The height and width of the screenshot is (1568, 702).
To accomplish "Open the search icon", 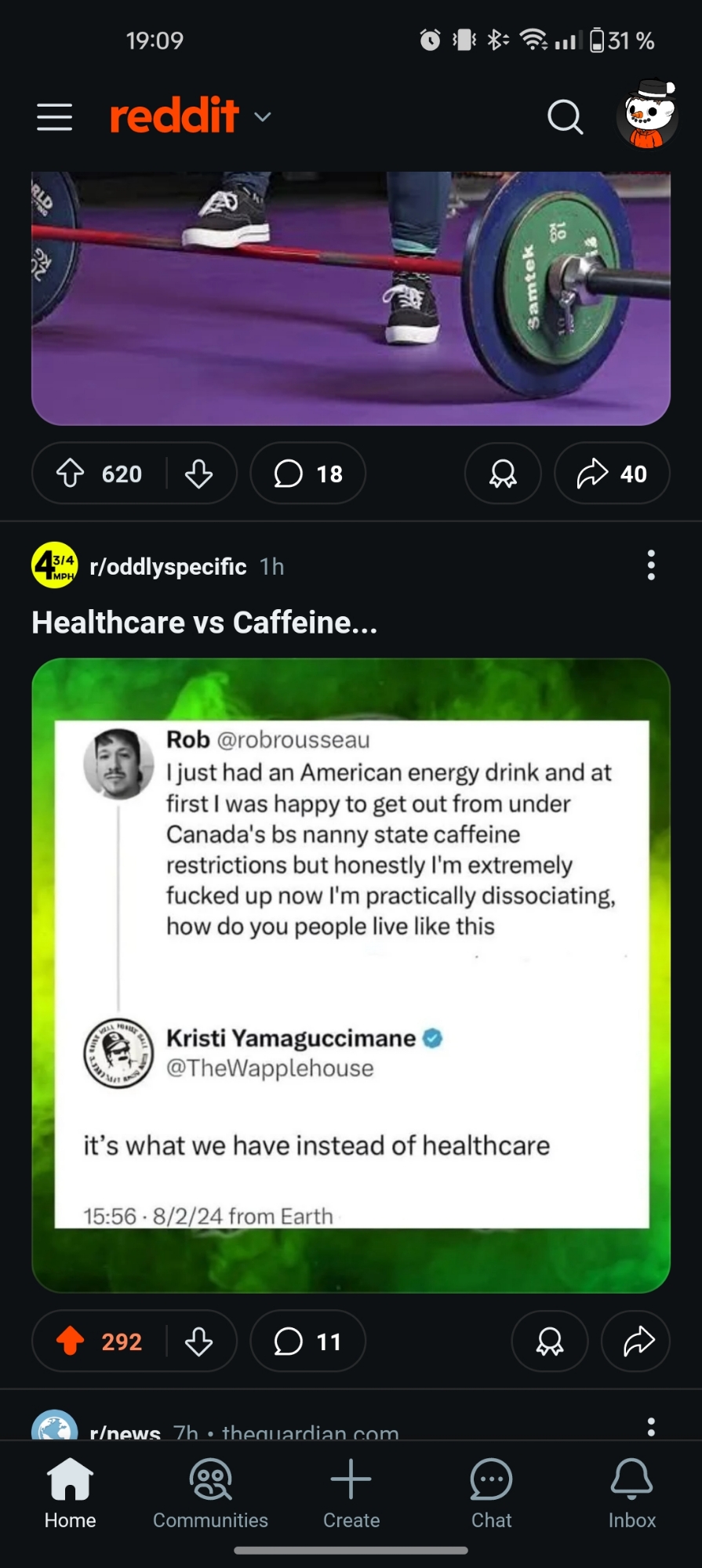I will pyautogui.click(x=565, y=117).
